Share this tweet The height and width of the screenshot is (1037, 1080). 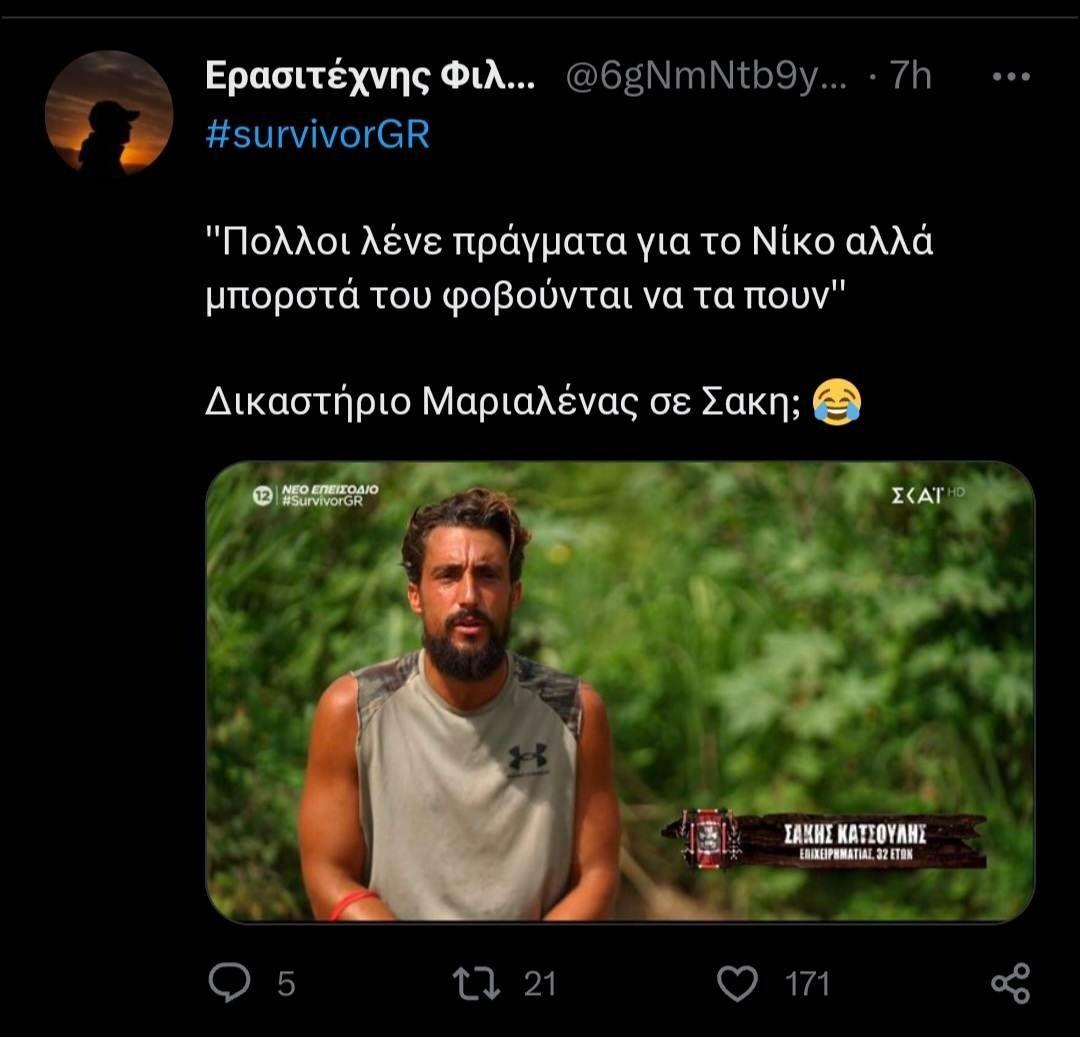pyautogui.click(x=1010, y=983)
